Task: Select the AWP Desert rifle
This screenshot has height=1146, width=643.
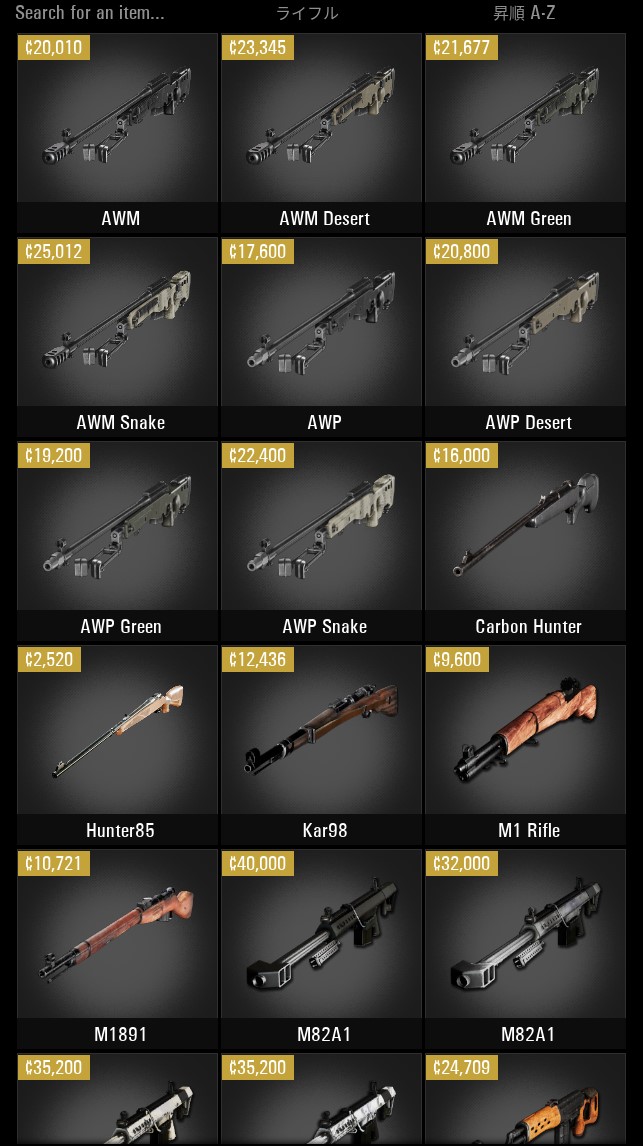Action: coord(525,337)
